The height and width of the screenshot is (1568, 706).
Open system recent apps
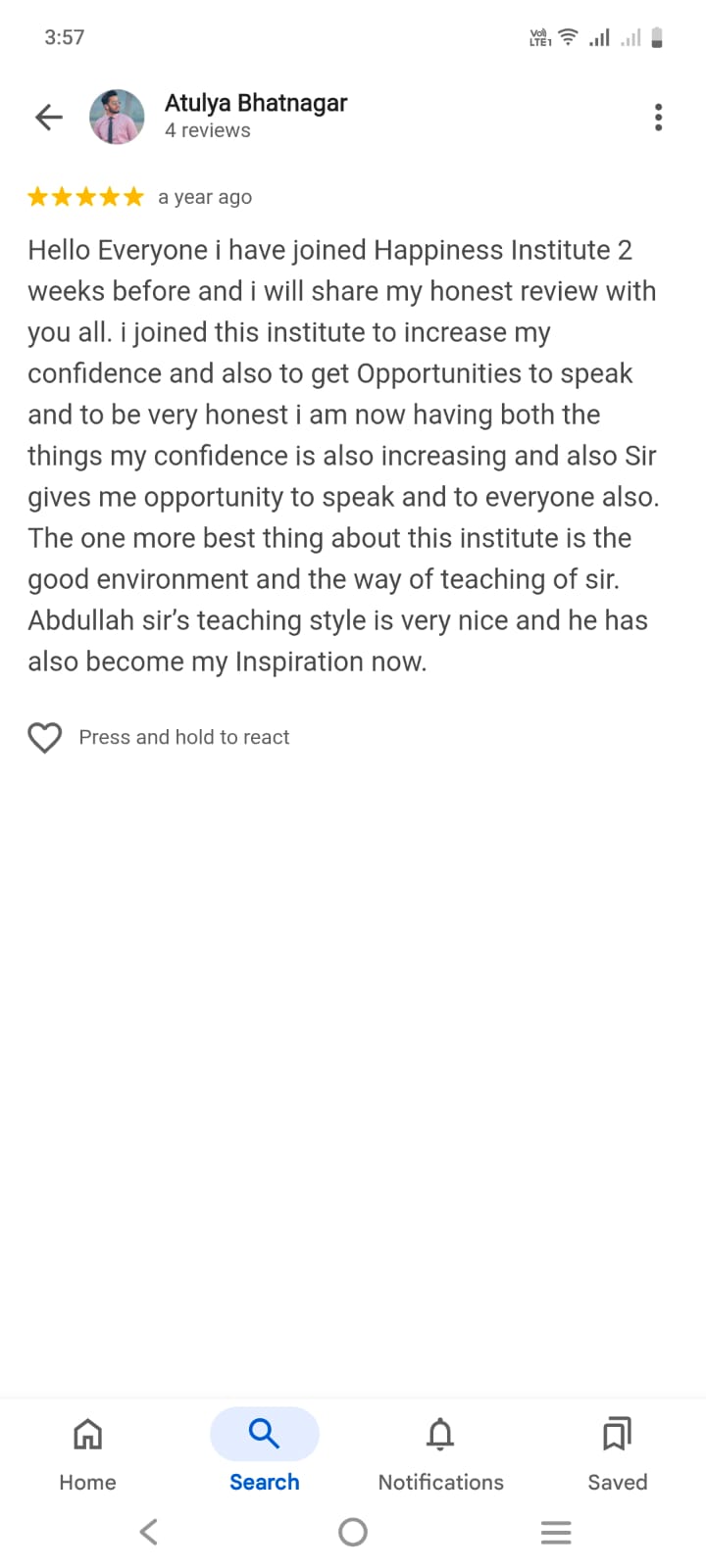(x=556, y=1532)
